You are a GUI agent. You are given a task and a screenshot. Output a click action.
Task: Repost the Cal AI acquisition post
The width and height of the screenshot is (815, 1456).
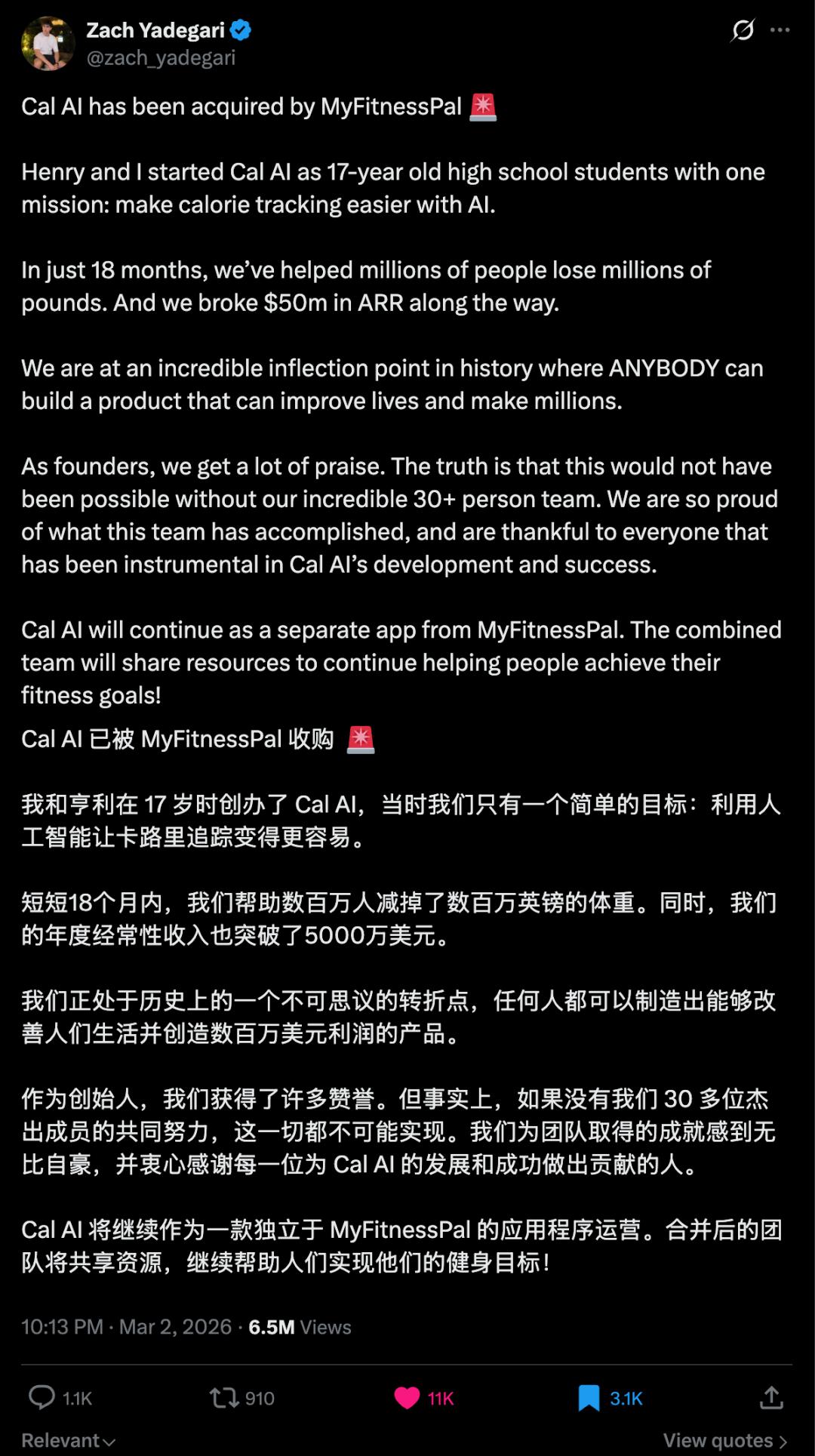(225, 1398)
